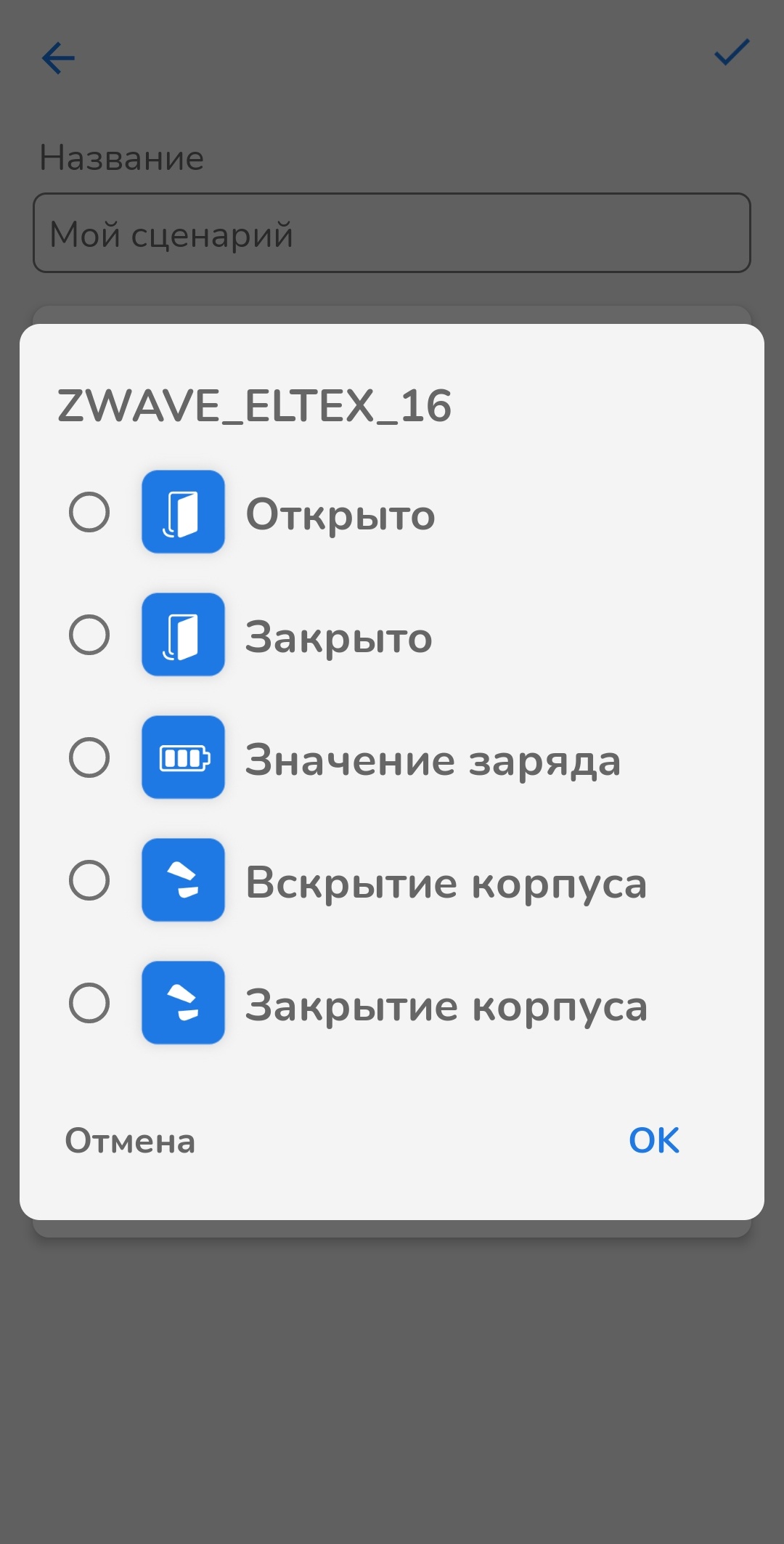Confirm selection with OK
The width and height of the screenshot is (784, 1544).
click(653, 1140)
